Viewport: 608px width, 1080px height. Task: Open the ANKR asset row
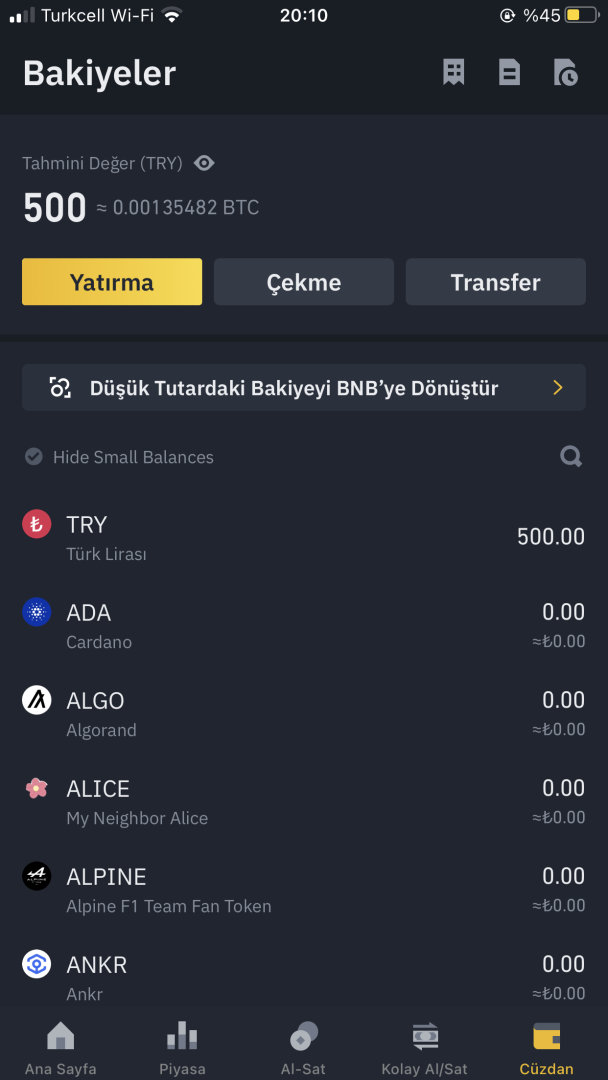[304, 977]
